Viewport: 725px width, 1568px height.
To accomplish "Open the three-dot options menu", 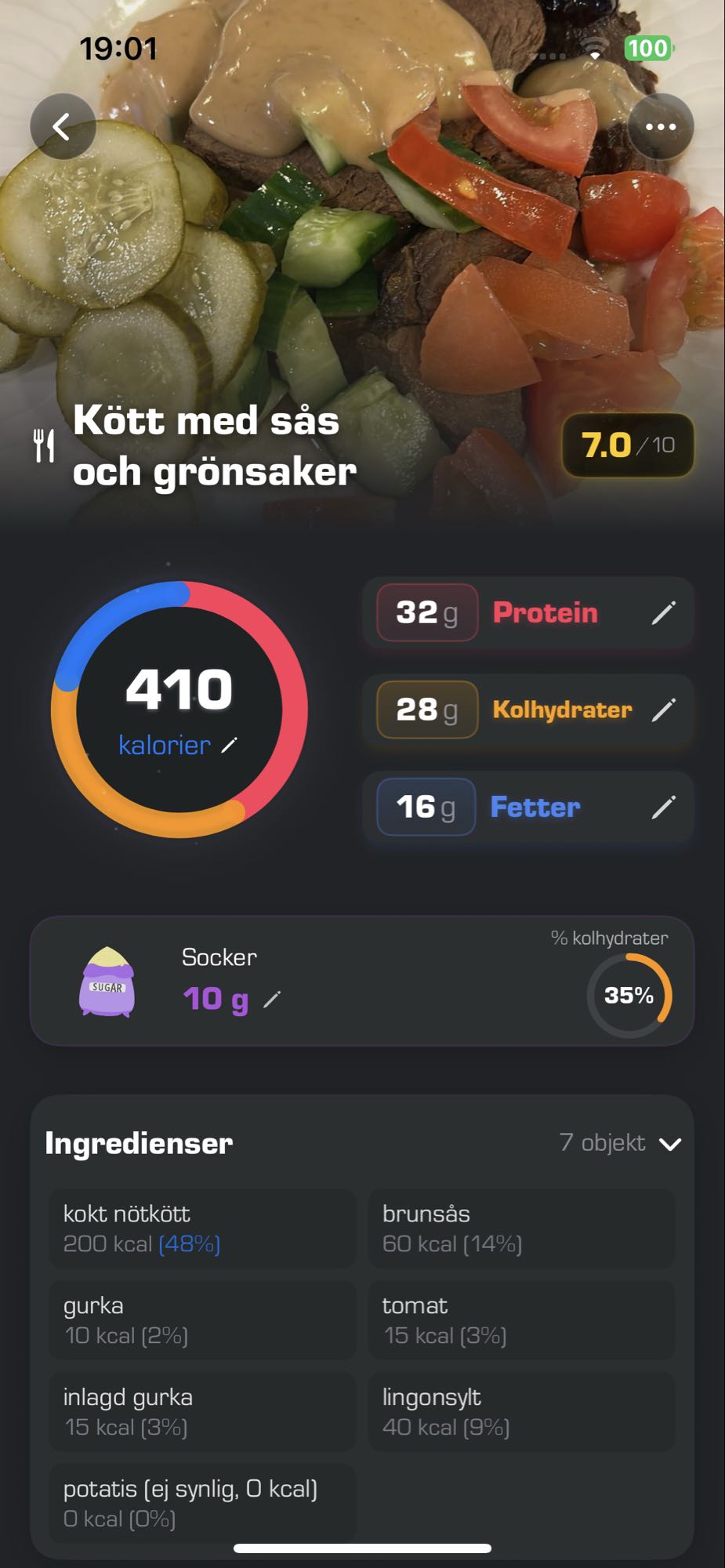I will [x=661, y=126].
